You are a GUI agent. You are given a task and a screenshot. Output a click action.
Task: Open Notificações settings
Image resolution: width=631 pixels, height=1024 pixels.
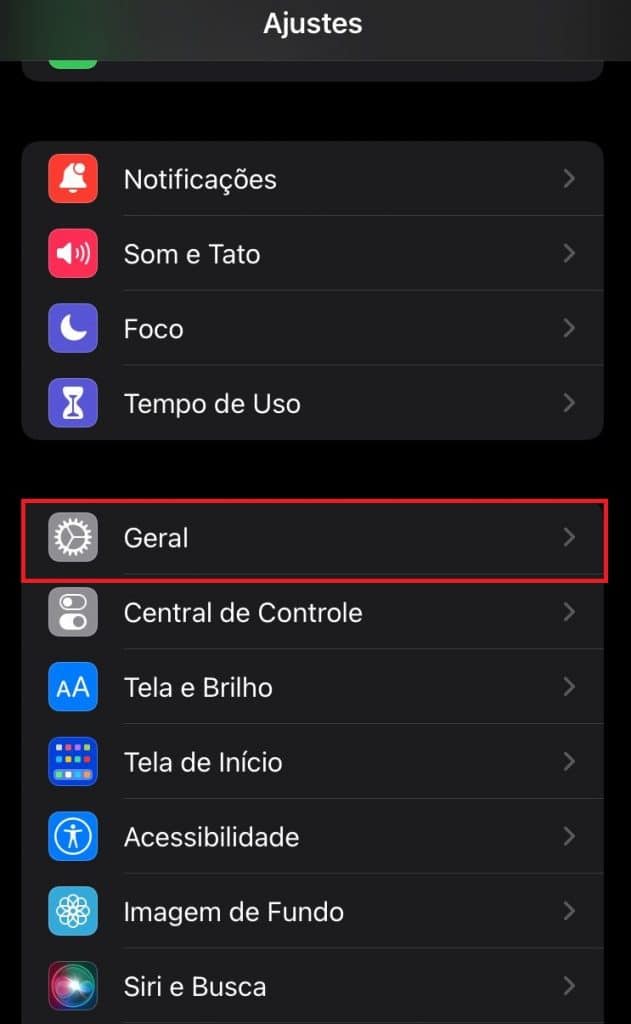coord(312,178)
